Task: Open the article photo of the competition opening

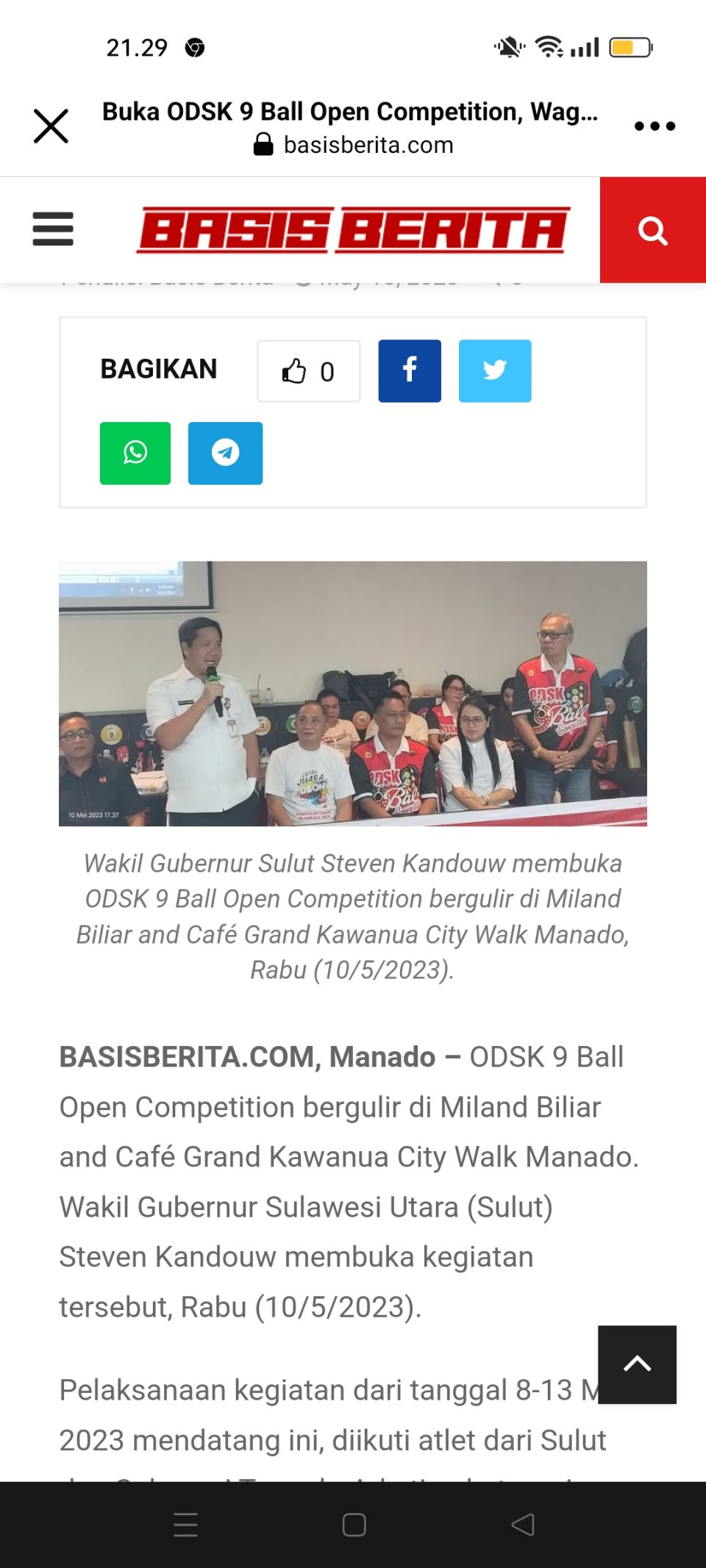Action: [353, 693]
